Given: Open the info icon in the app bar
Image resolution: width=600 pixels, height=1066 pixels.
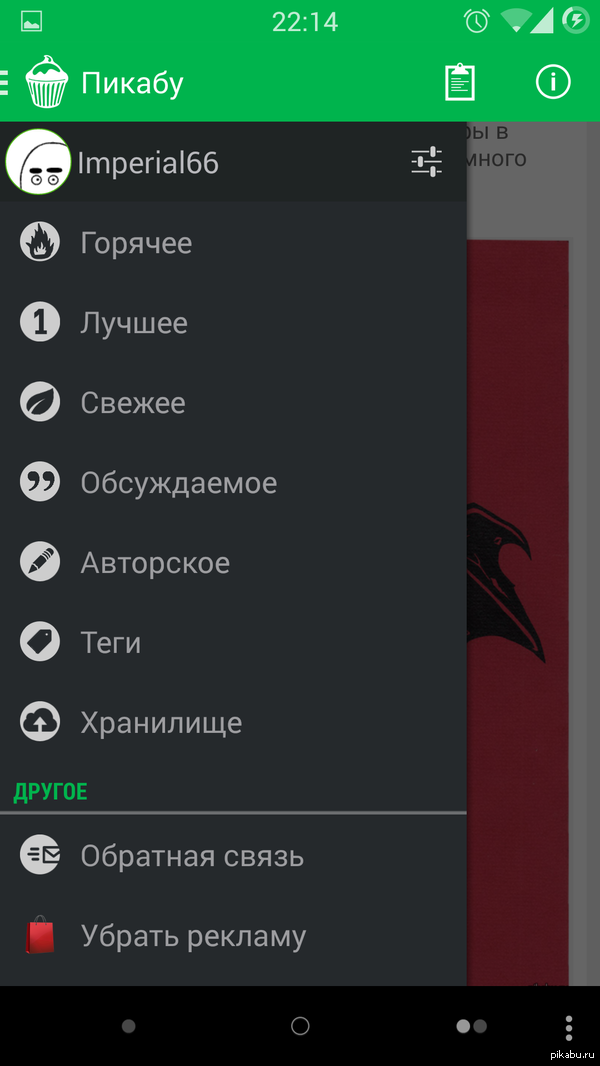Looking at the screenshot, I should [x=553, y=82].
